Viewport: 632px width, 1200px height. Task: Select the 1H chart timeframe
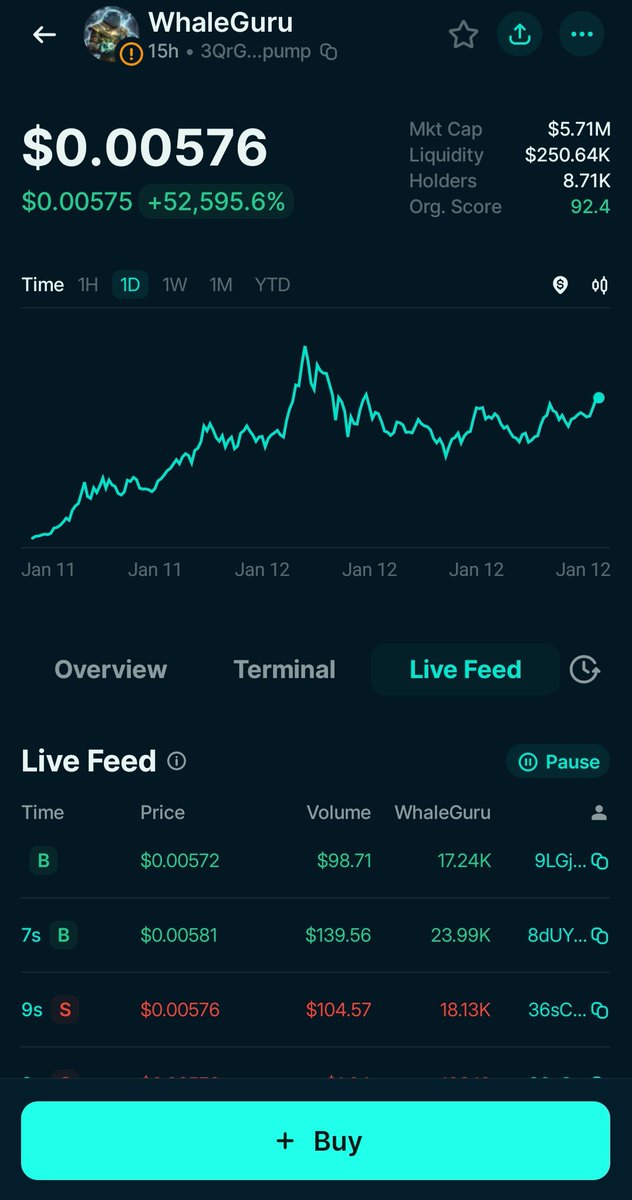pos(88,285)
